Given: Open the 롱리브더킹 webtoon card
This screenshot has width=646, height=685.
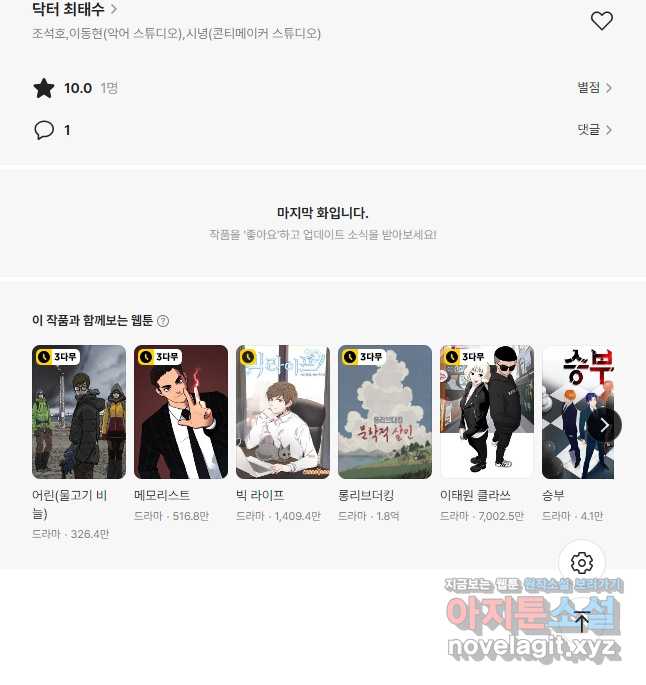Looking at the screenshot, I should pos(385,412).
